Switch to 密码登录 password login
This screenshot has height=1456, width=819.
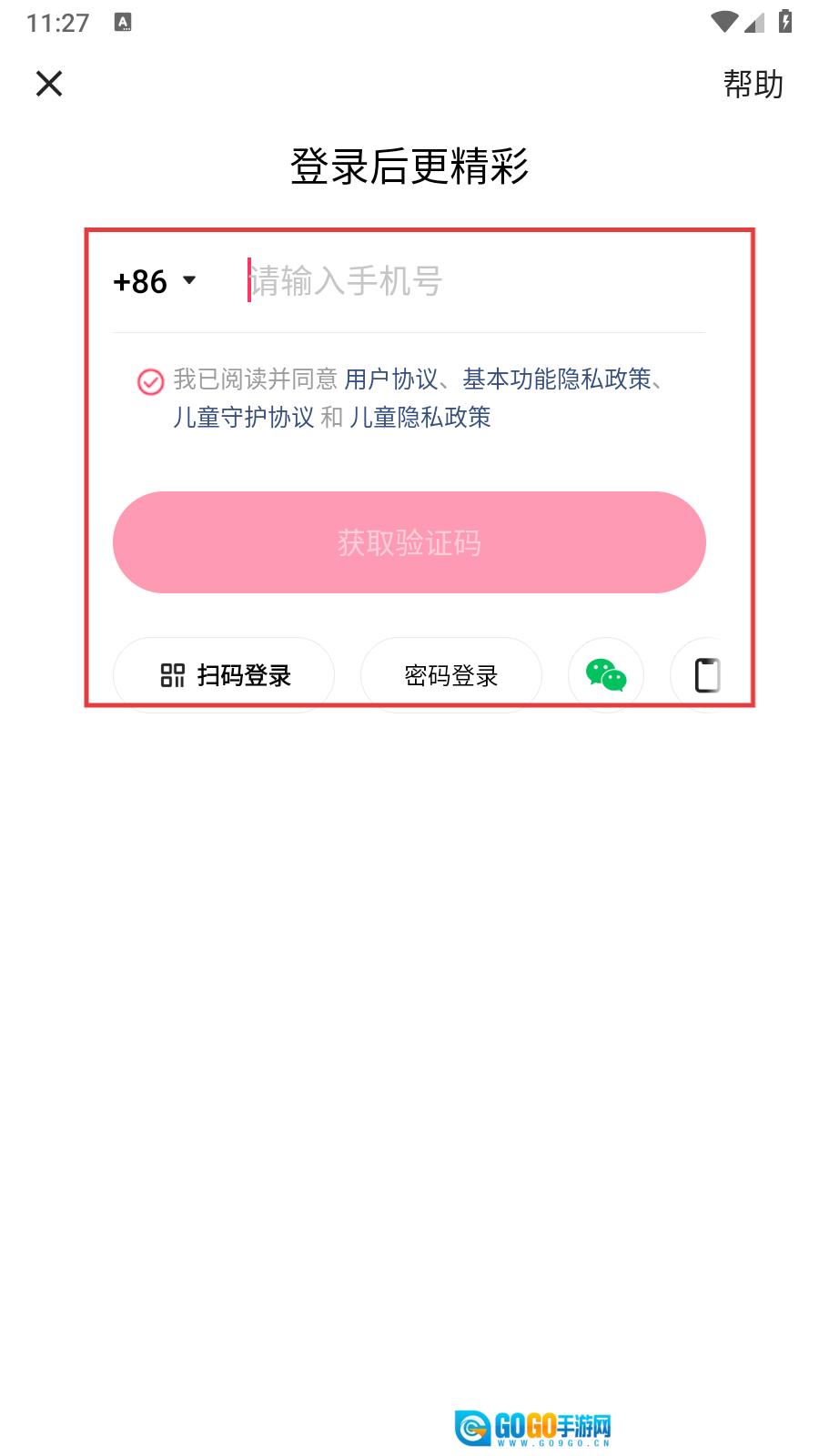451,675
